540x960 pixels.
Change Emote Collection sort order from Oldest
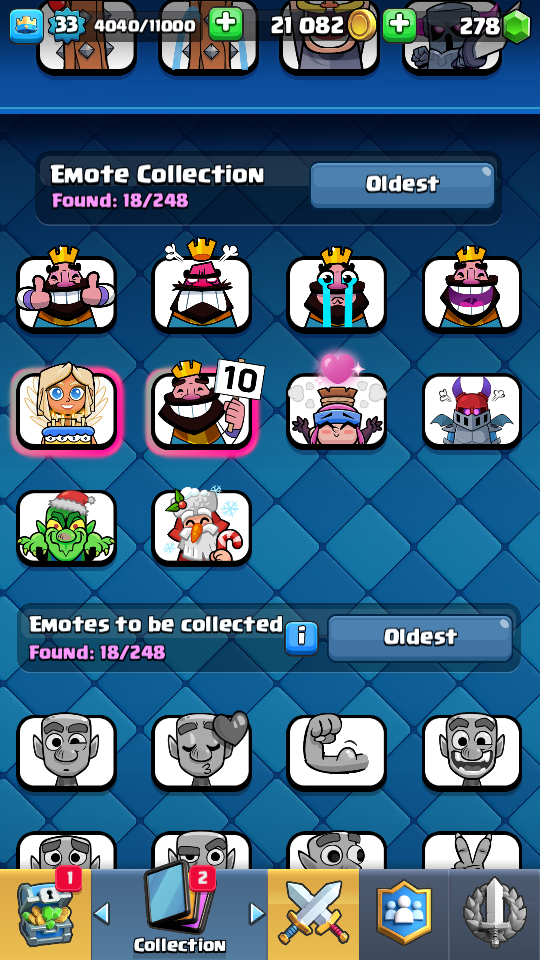402,186
